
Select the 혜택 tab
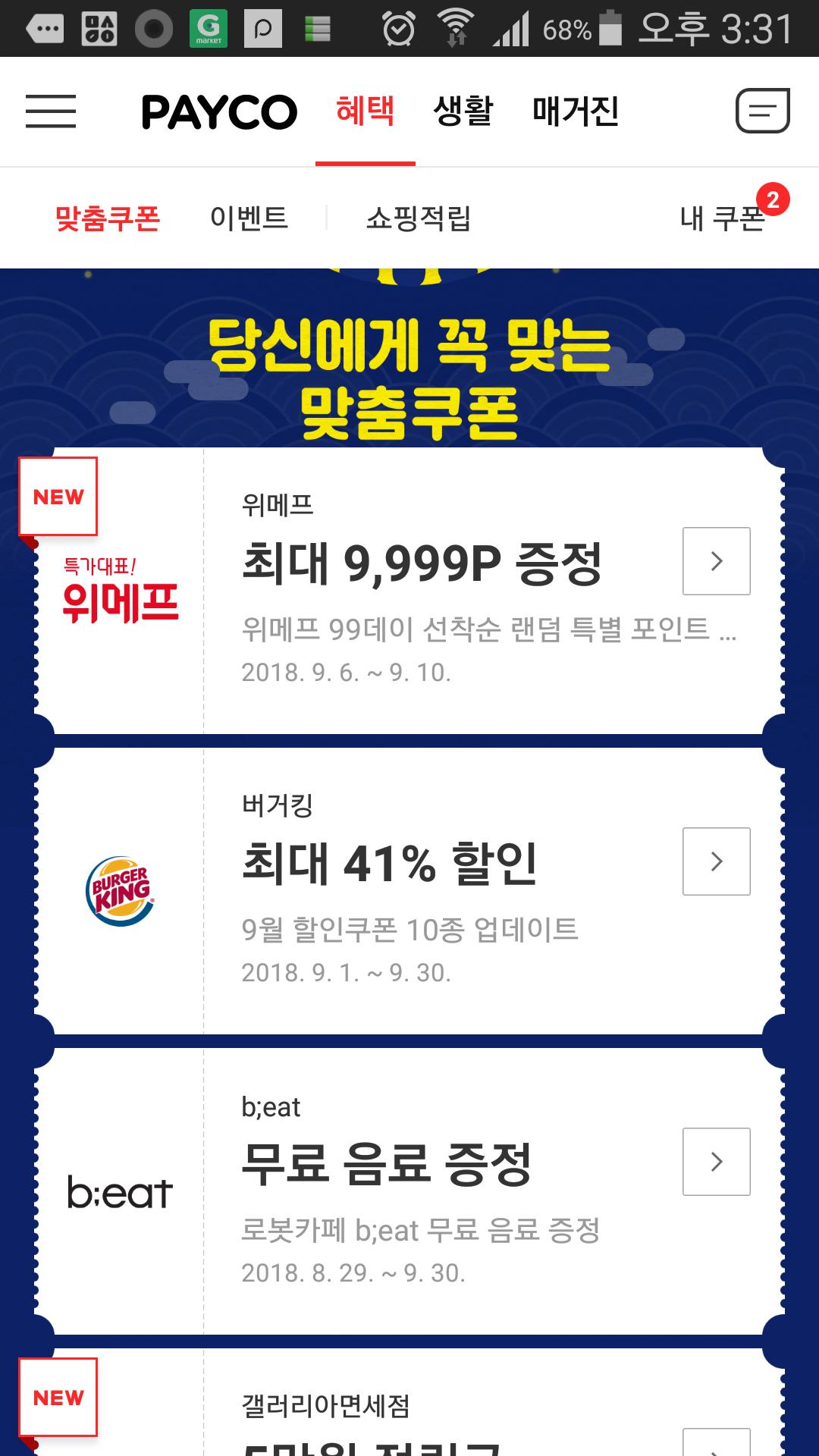pyautogui.click(x=365, y=111)
